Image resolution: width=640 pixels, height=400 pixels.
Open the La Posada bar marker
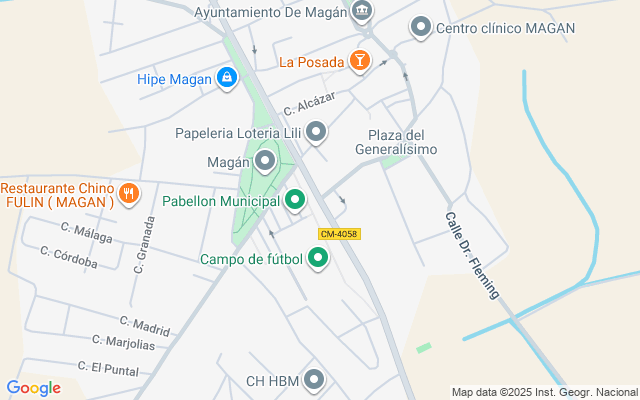(x=359, y=62)
